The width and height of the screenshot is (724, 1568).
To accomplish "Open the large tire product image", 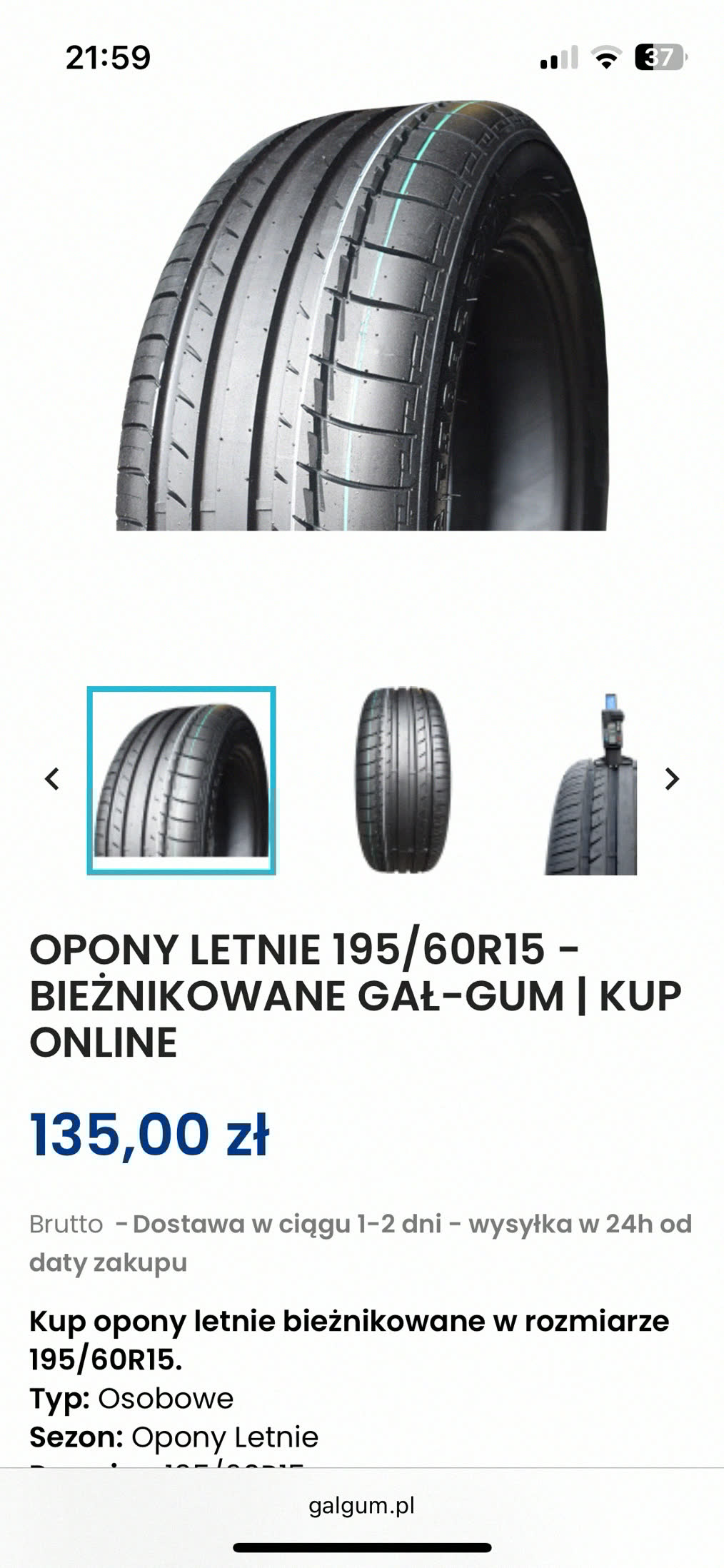I will 362,315.
